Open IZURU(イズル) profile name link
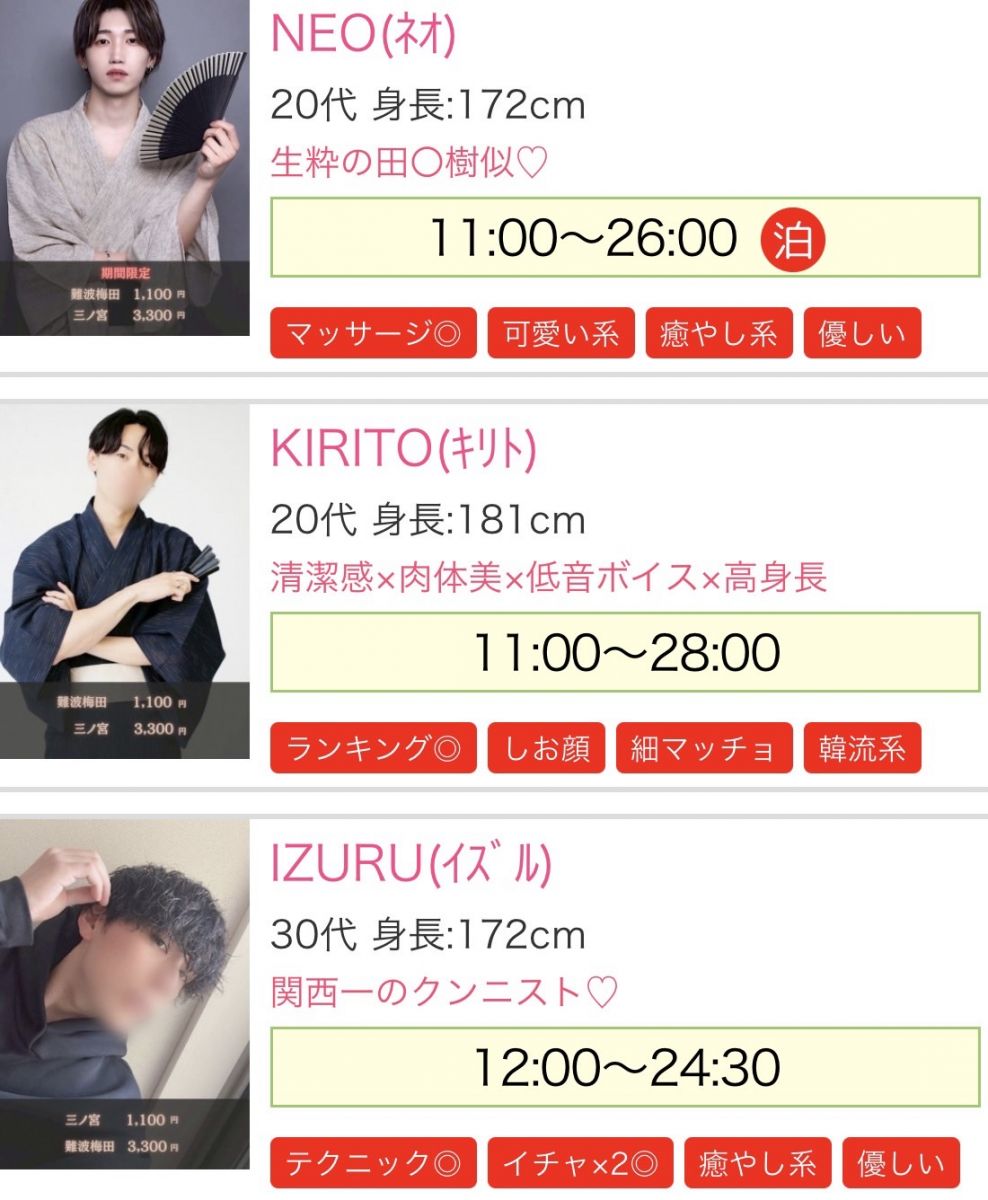 click(410, 865)
